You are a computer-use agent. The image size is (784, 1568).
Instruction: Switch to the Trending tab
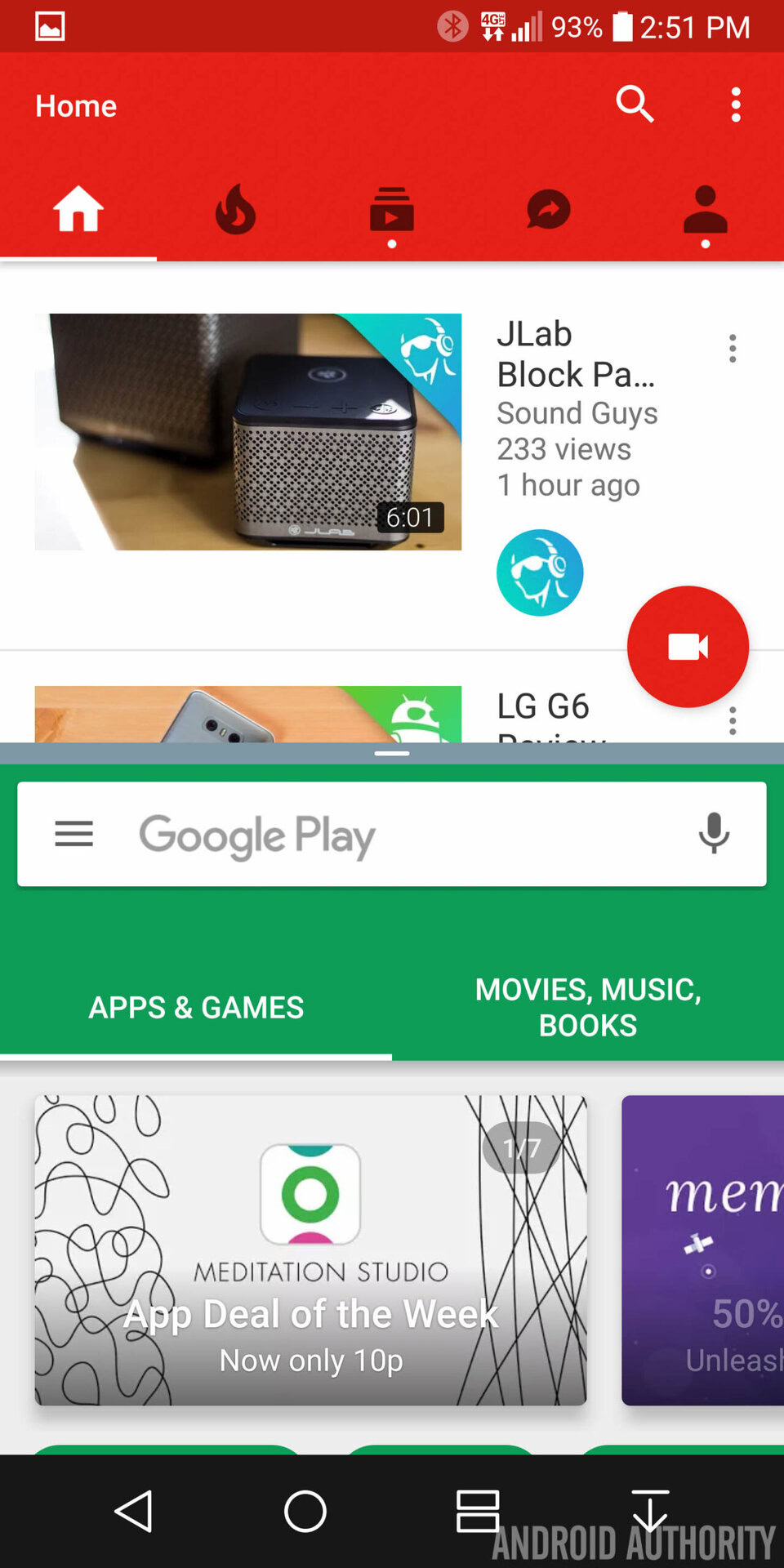(x=235, y=210)
